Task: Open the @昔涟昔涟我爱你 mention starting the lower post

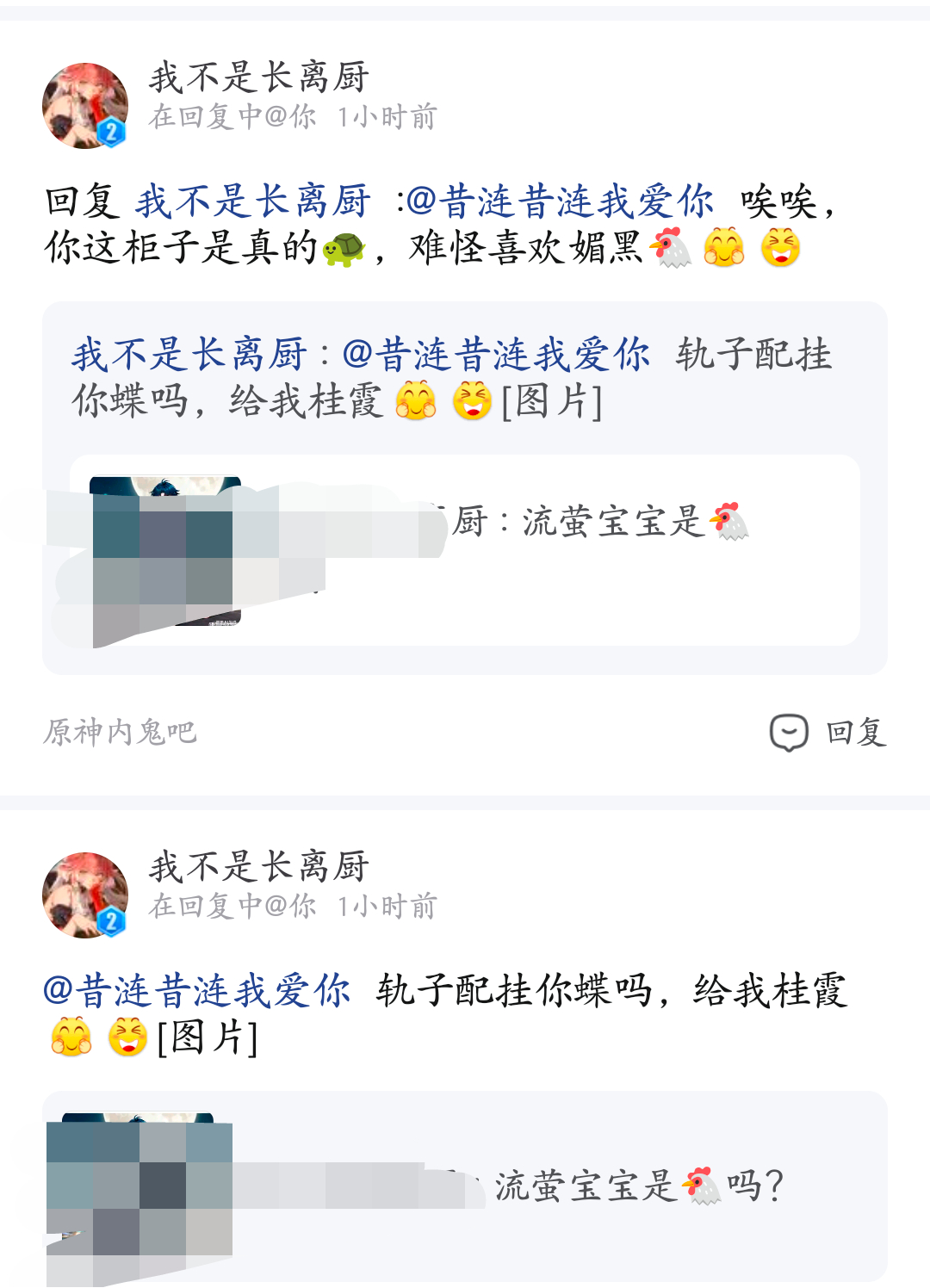Action: pos(197,991)
